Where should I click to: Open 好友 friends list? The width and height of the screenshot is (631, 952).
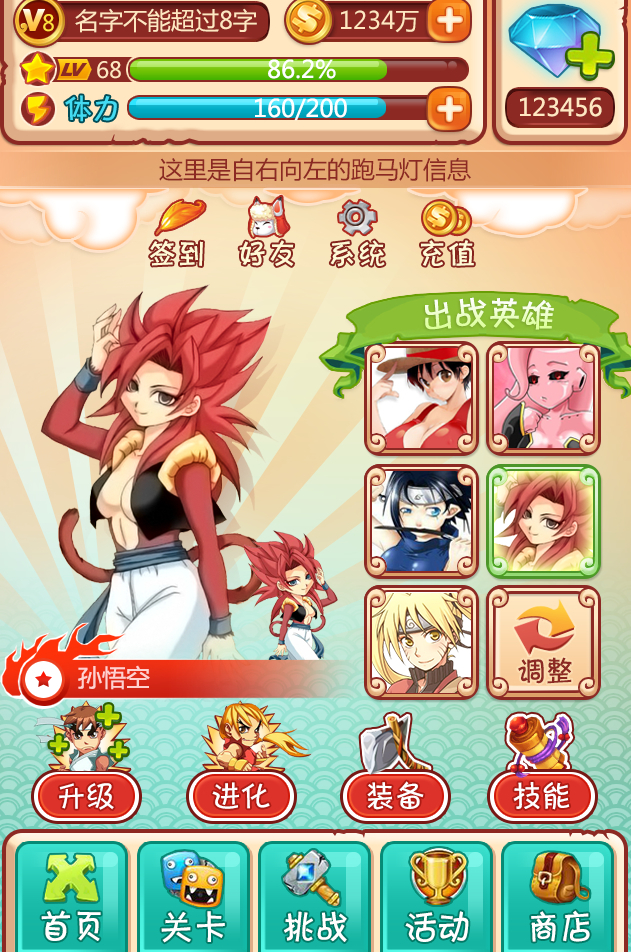tap(267, 233)
